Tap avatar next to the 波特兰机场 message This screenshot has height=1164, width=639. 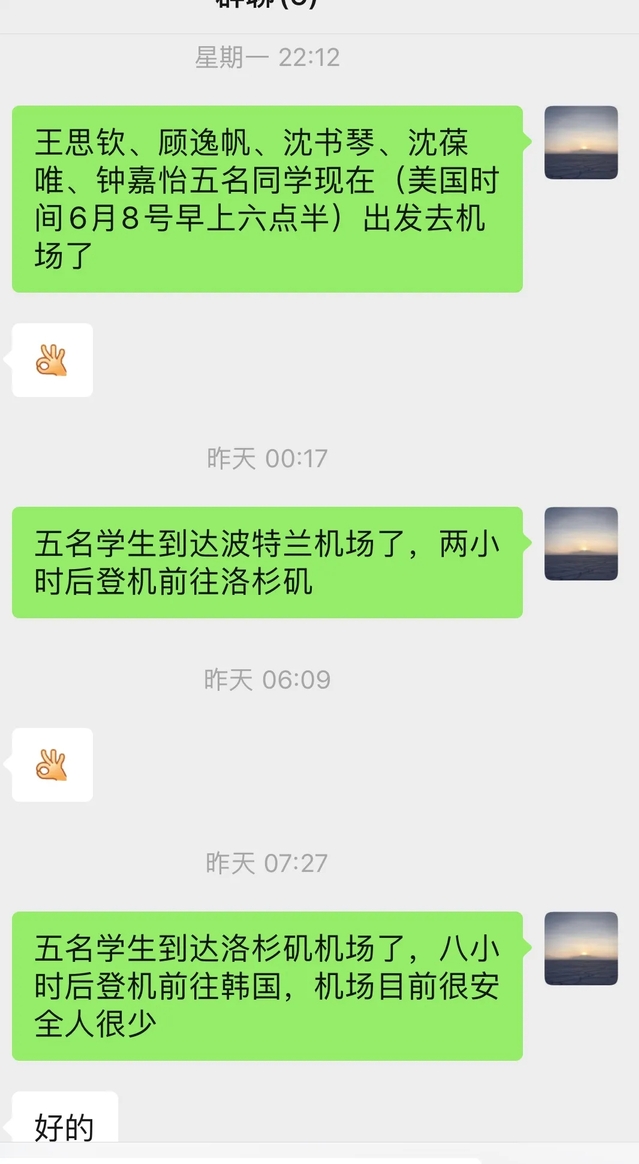click(x=580, y=543)
